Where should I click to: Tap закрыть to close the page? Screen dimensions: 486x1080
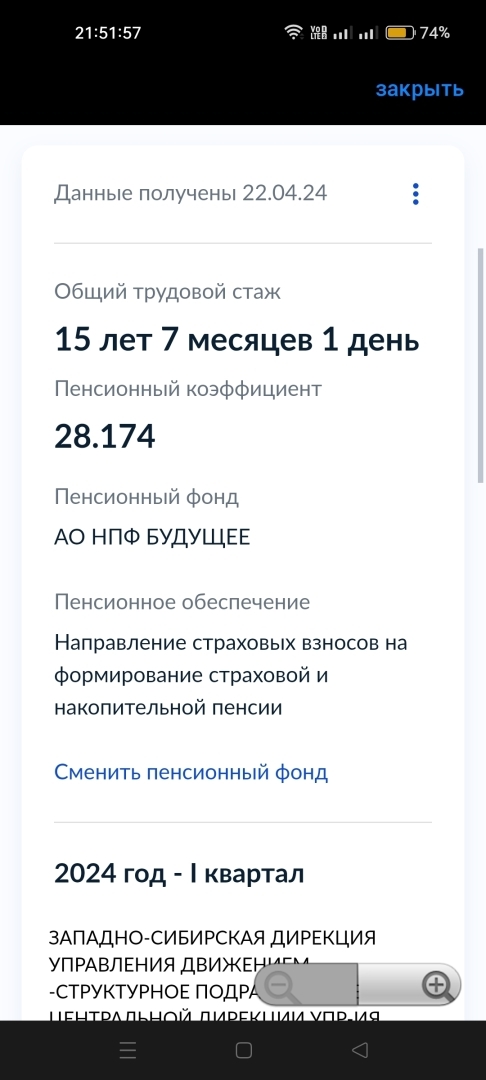[x=419, y=90]
